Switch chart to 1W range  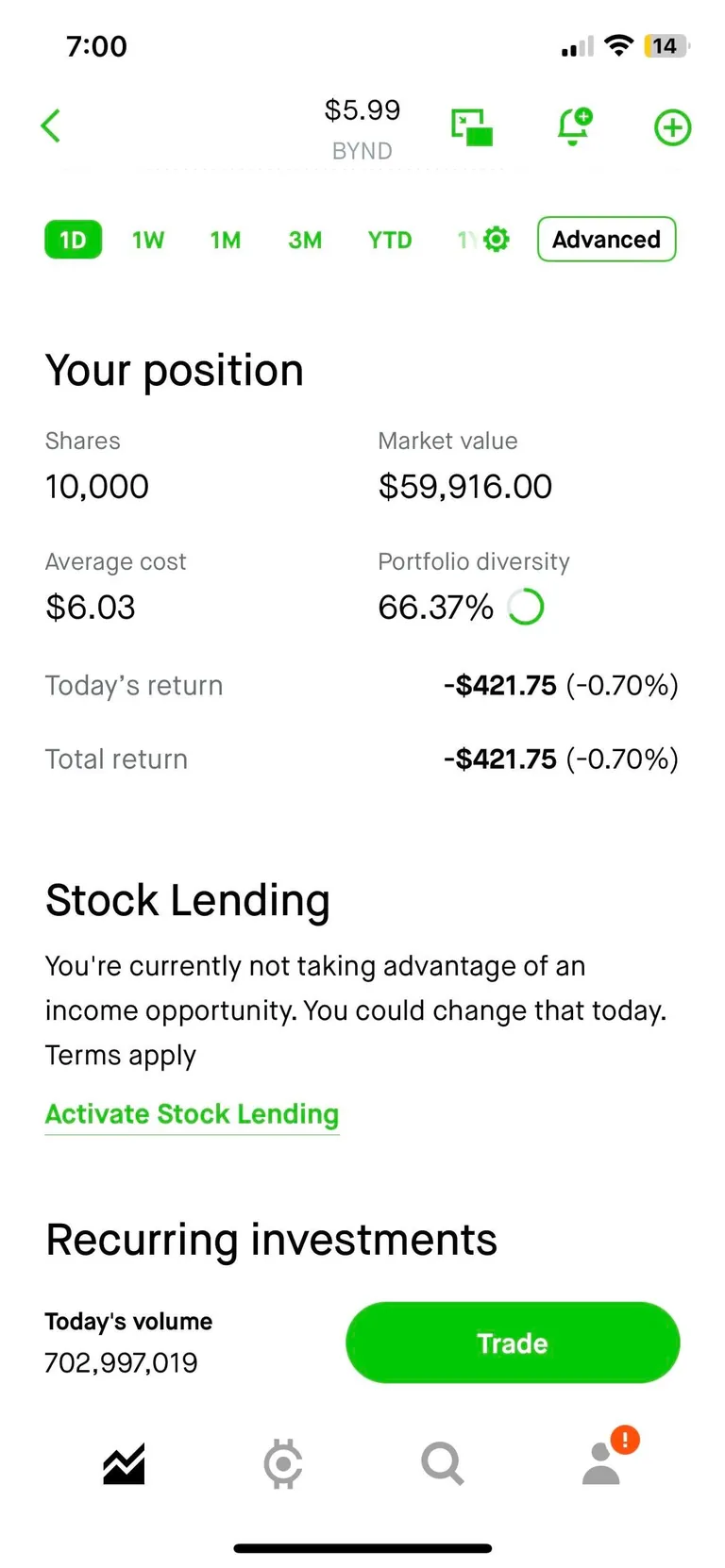click(148, 240)
